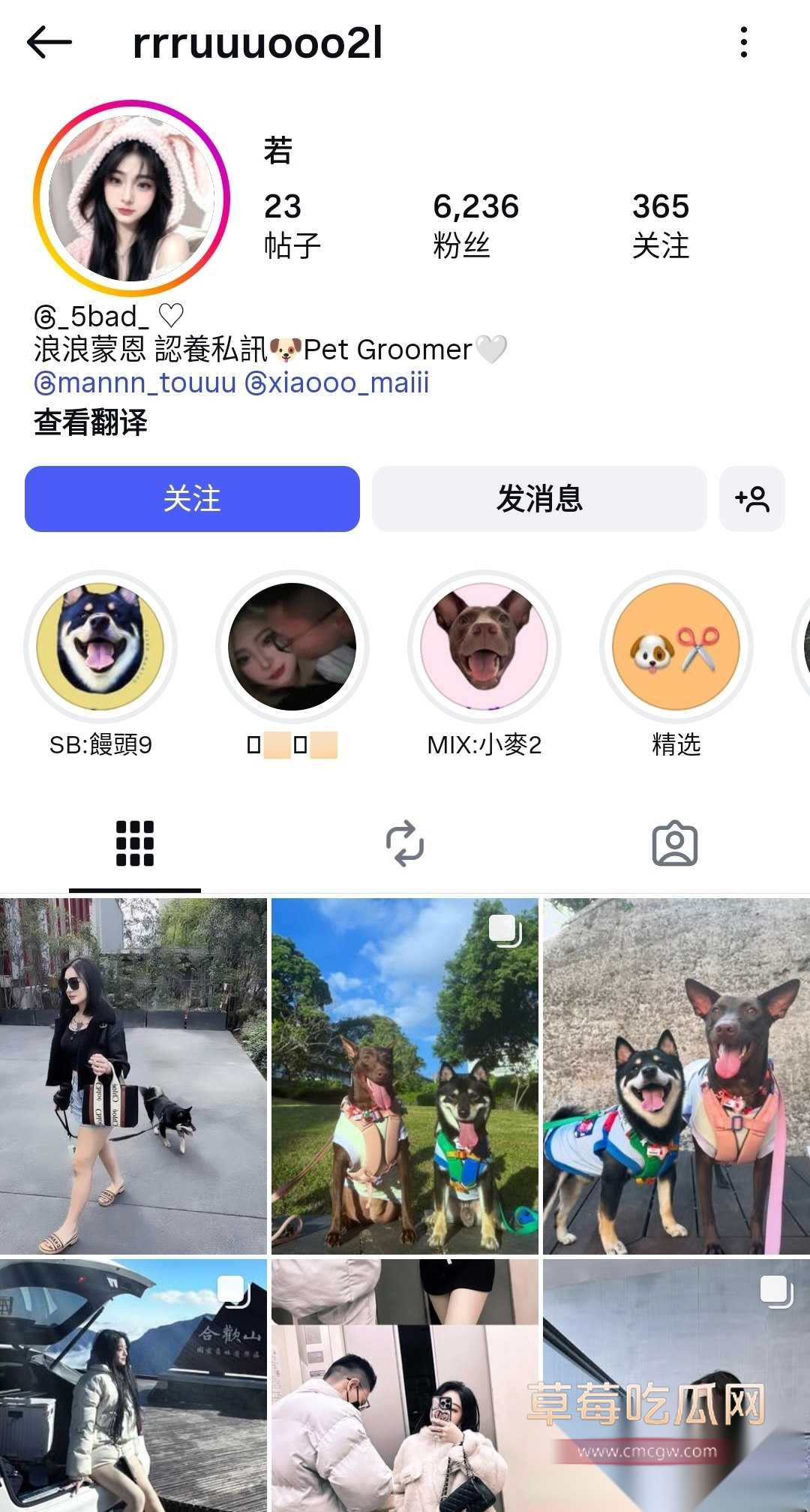810x1512 pixels.
Task: Open the 关注 following count list
Action: [660, 224]
